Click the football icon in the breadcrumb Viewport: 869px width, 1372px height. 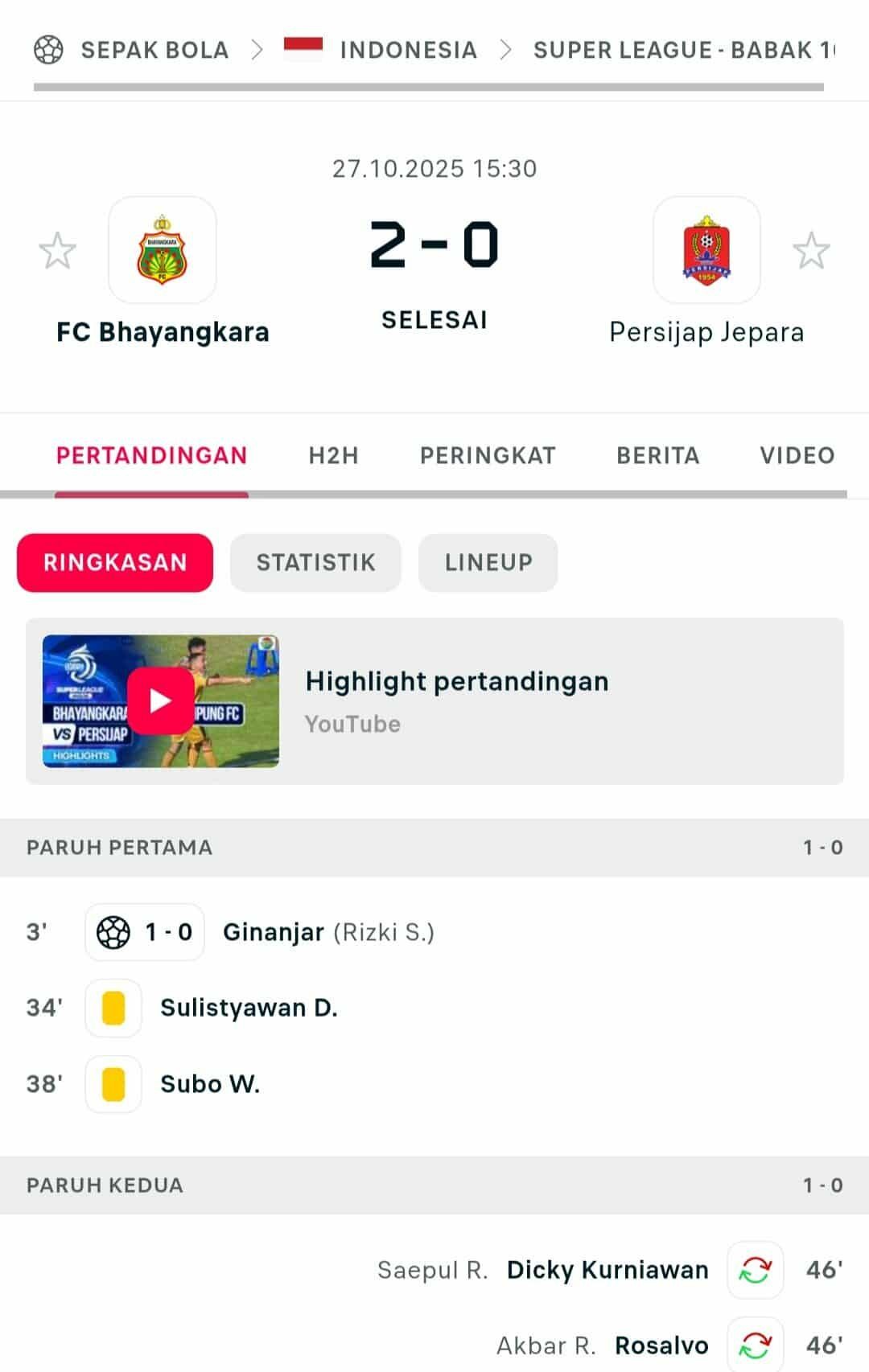50,50
